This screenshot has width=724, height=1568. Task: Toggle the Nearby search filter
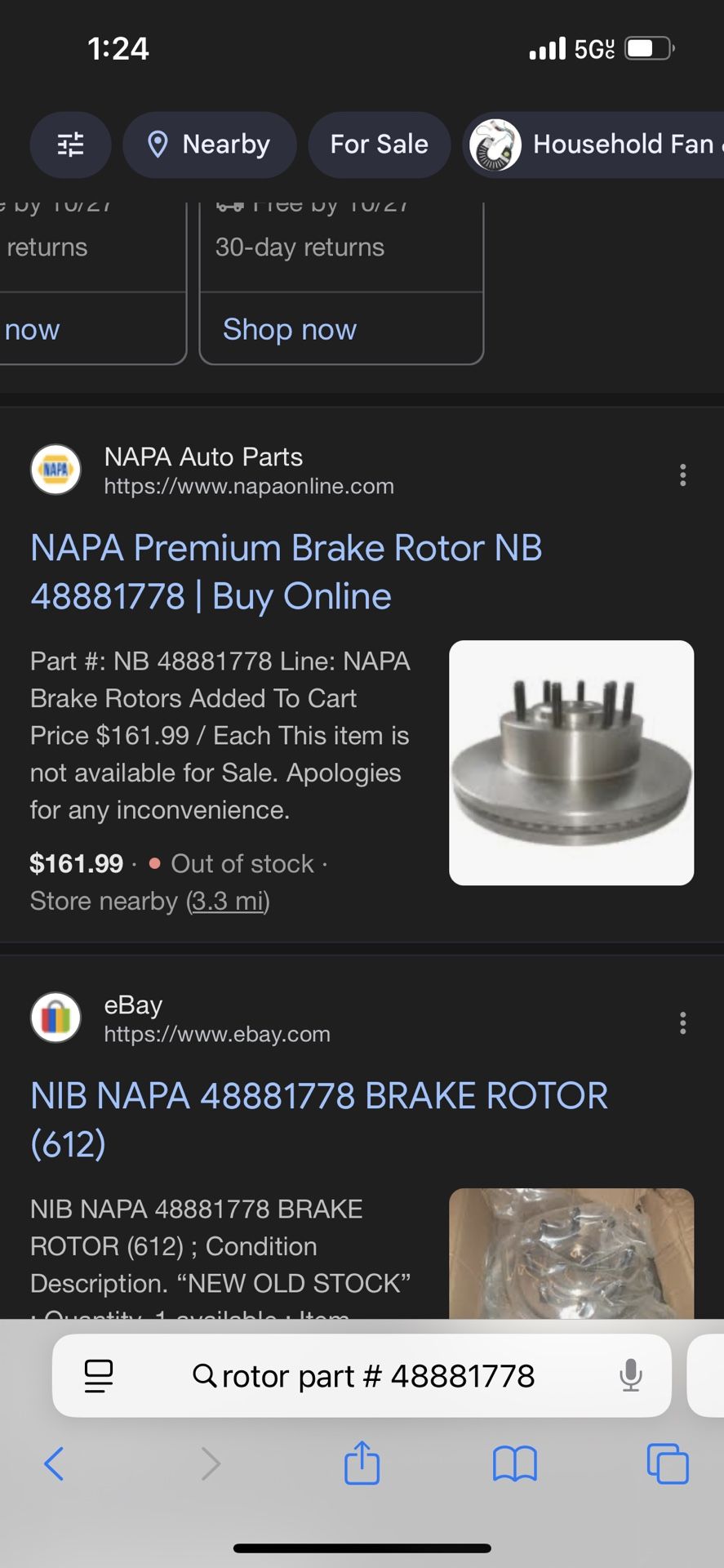click(x=210, y=145)
